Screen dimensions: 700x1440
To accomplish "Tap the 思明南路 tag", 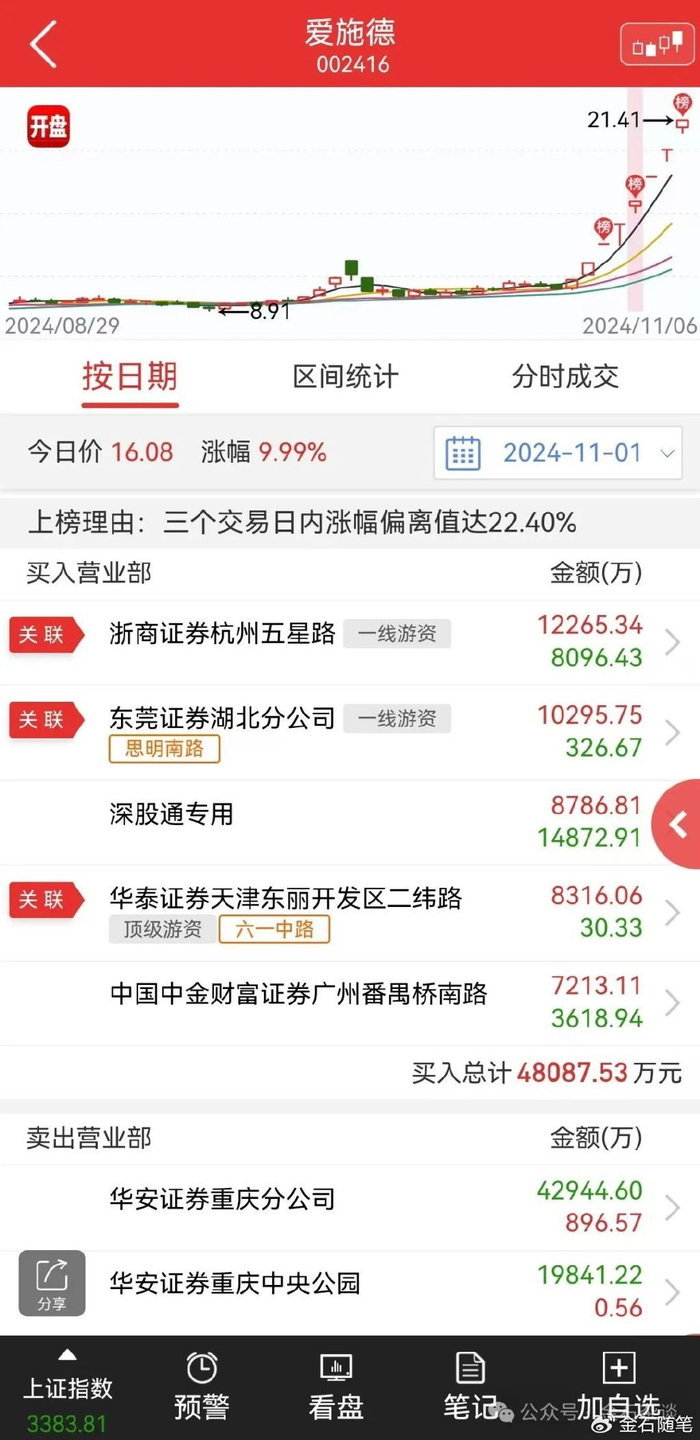I will (x=164, y=748).
